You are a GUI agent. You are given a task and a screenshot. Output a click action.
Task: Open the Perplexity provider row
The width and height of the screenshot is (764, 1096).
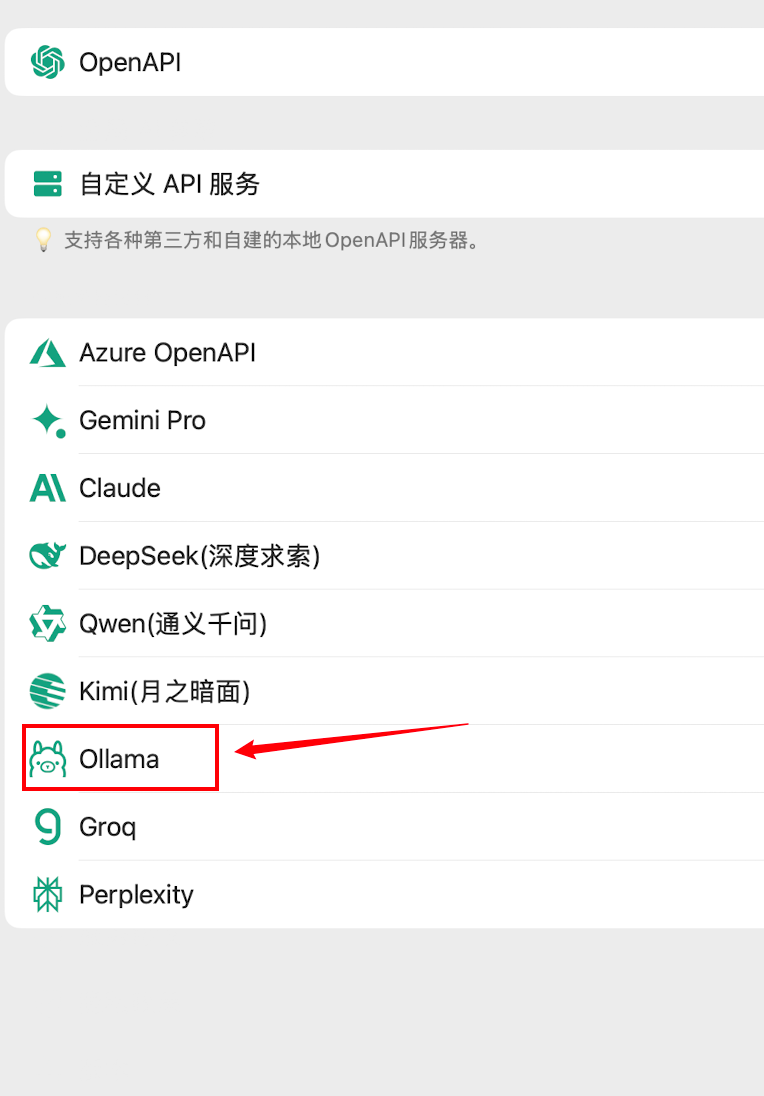pyautogui.click(x=136, y=895)
